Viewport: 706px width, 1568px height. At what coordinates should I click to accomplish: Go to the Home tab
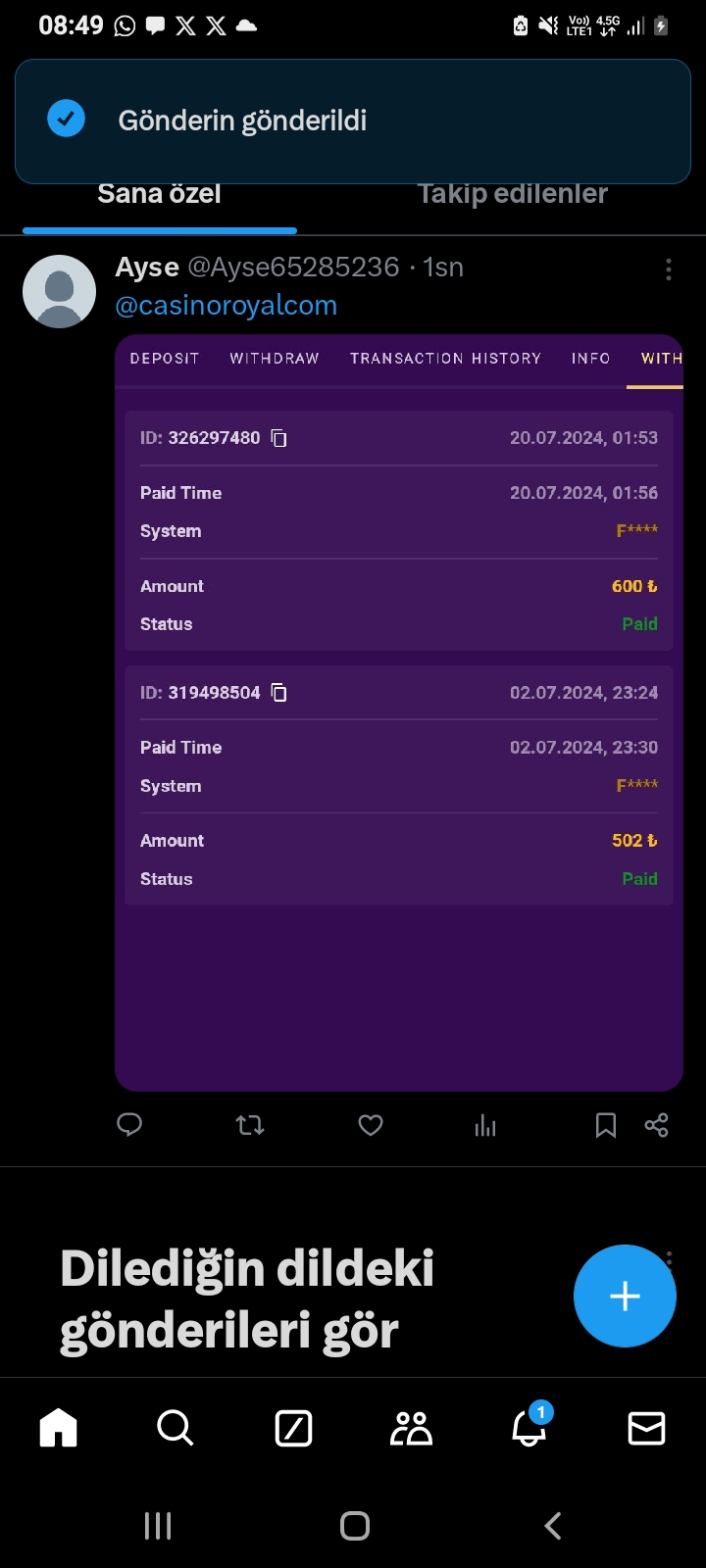point(58,1428)
